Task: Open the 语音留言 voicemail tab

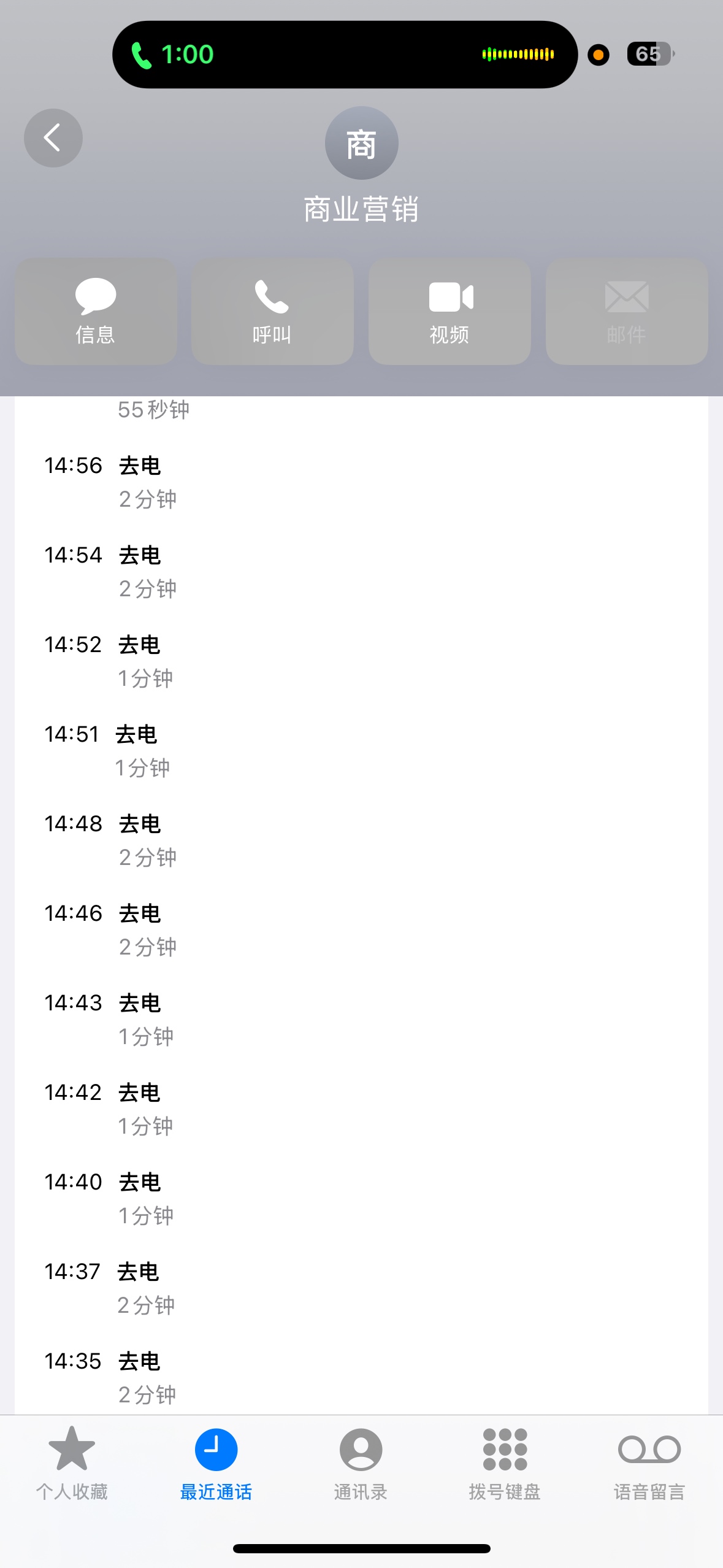Action: 649,1462
